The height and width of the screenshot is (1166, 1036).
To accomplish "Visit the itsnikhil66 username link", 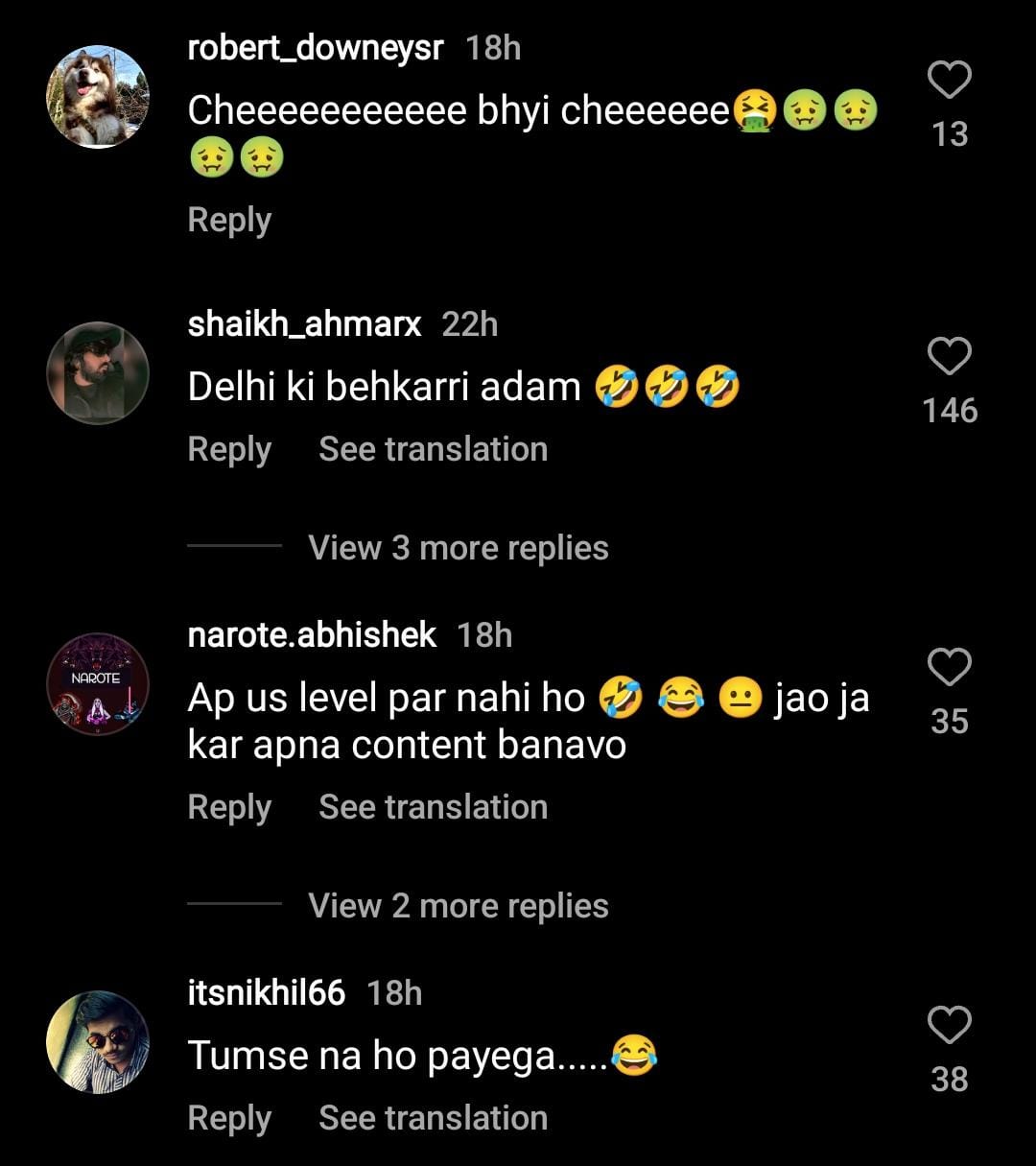I will point(266,993).
